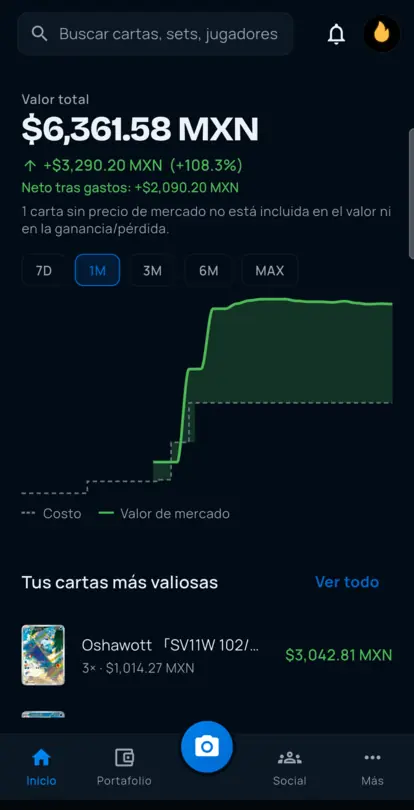Open the Más menu tab
The height and width of the screenshot is (810, 414).
[372, 767]
